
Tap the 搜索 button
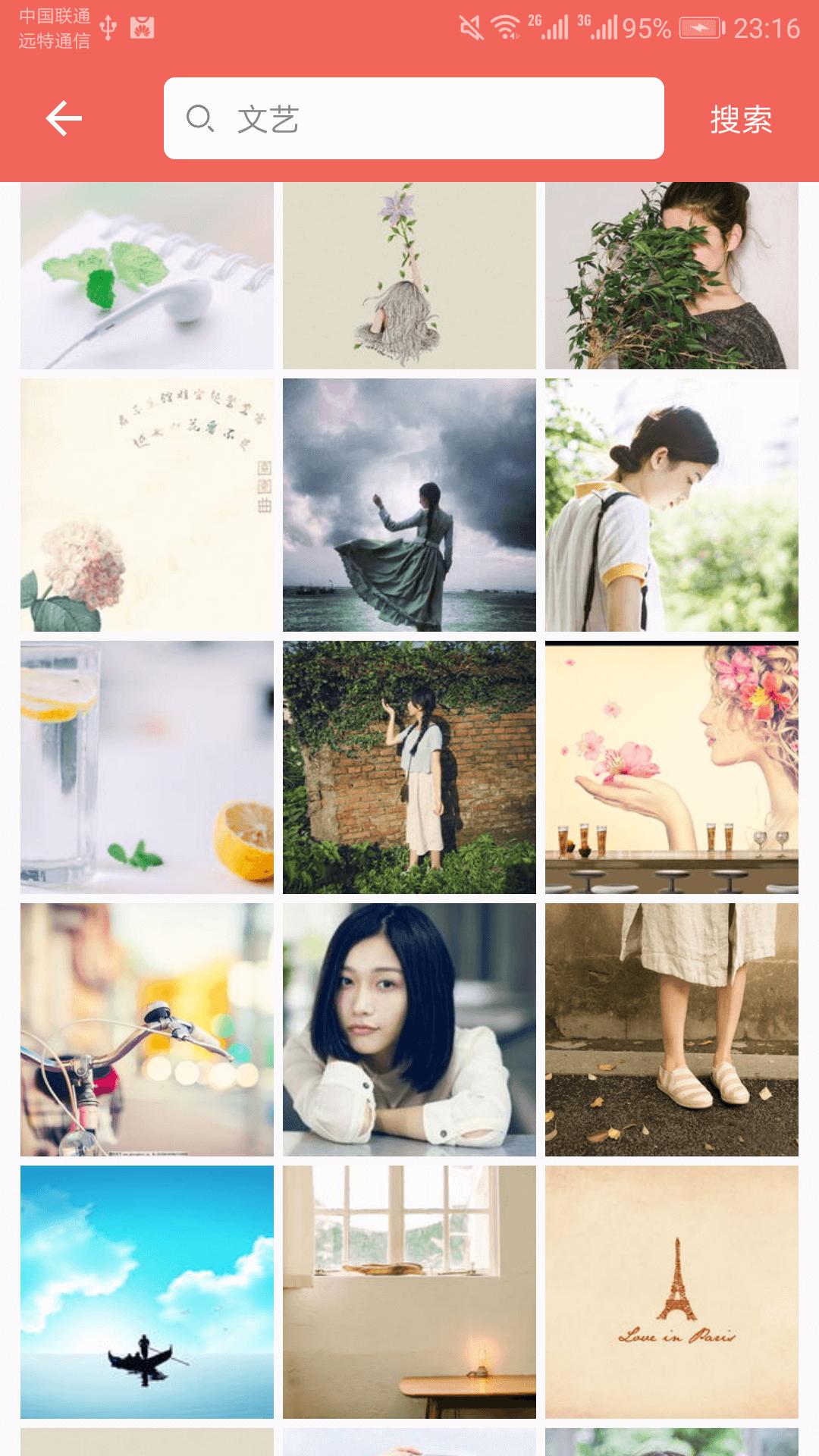point(741,120)
